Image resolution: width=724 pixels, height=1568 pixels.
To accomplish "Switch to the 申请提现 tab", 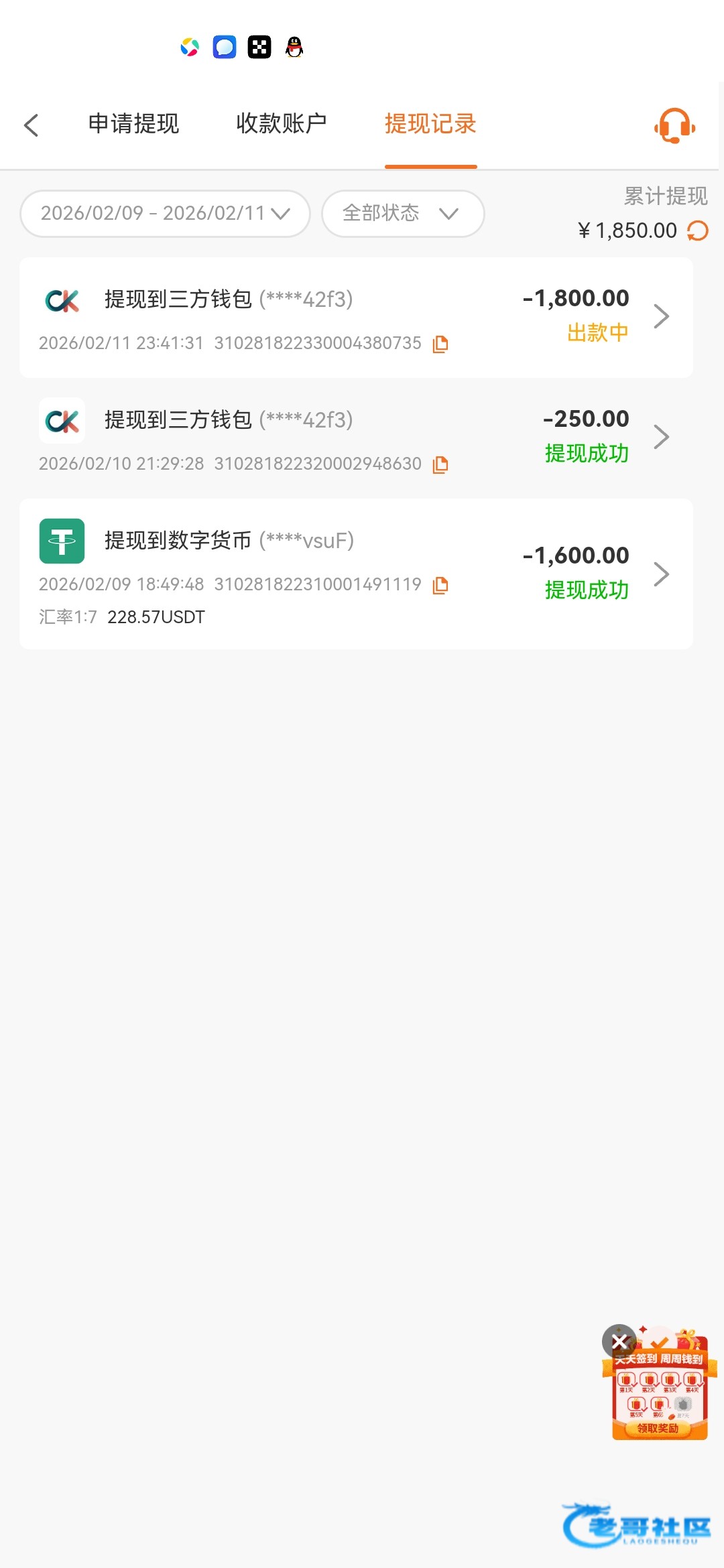I will click(133, 124).
